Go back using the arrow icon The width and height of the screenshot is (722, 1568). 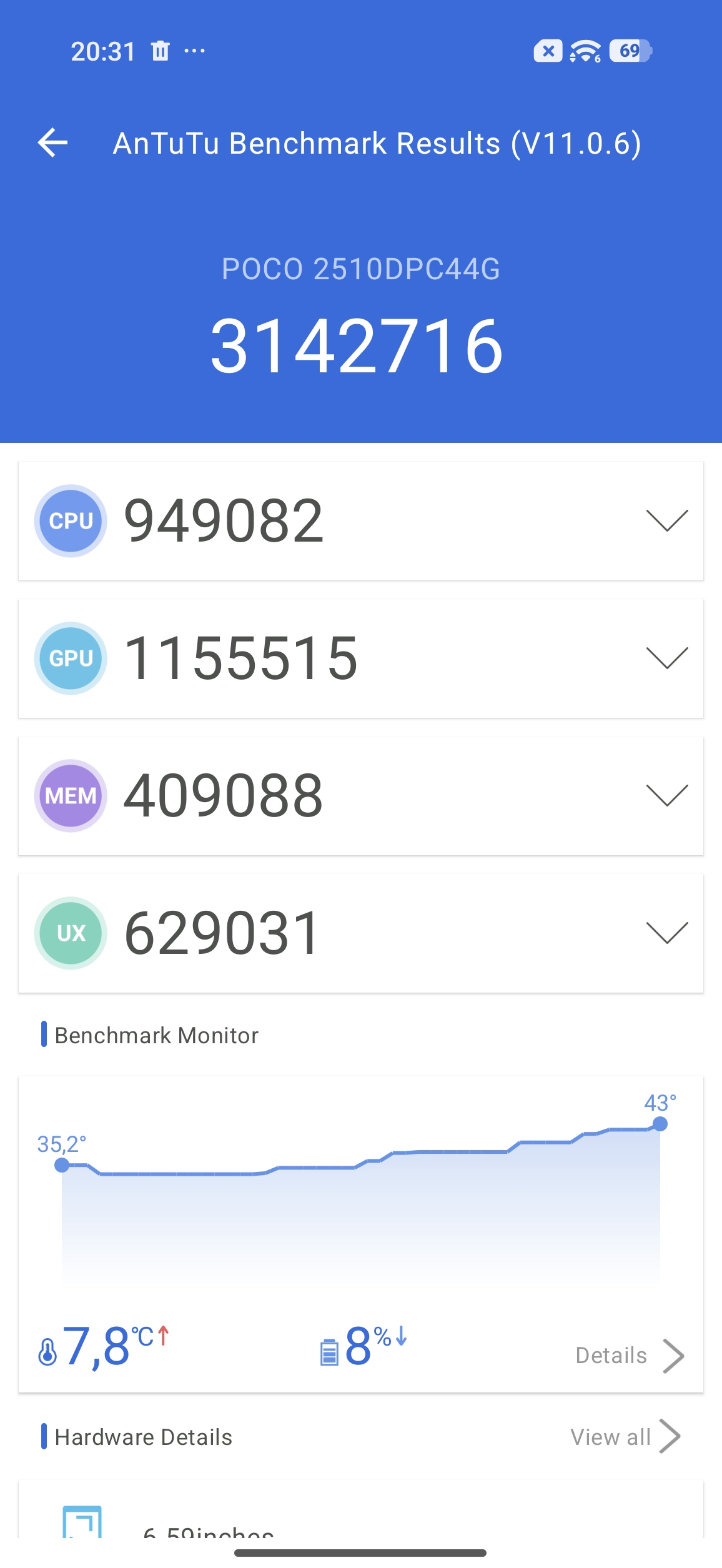pyautogui.click(x=53, y=142)
